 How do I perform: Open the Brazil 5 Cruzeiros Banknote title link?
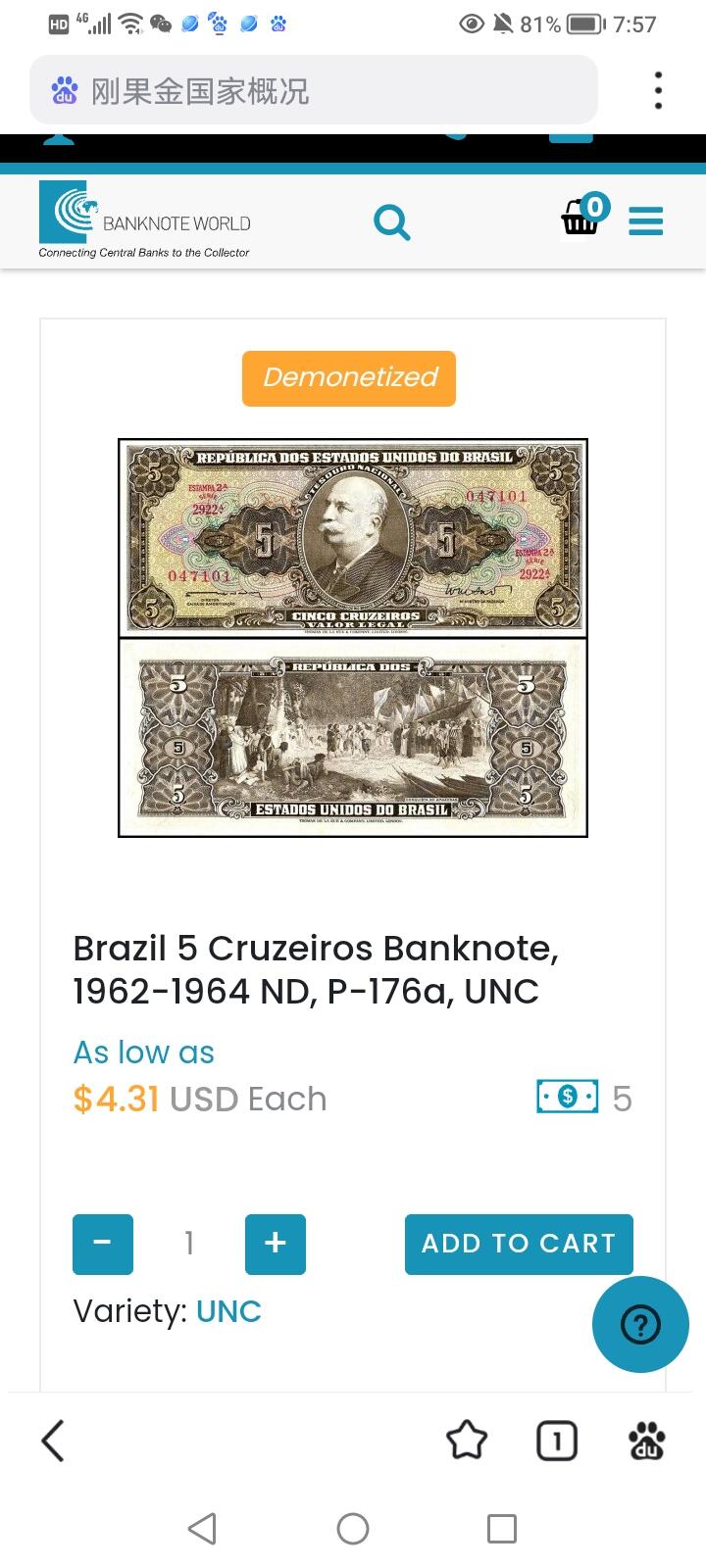(316, 969)
